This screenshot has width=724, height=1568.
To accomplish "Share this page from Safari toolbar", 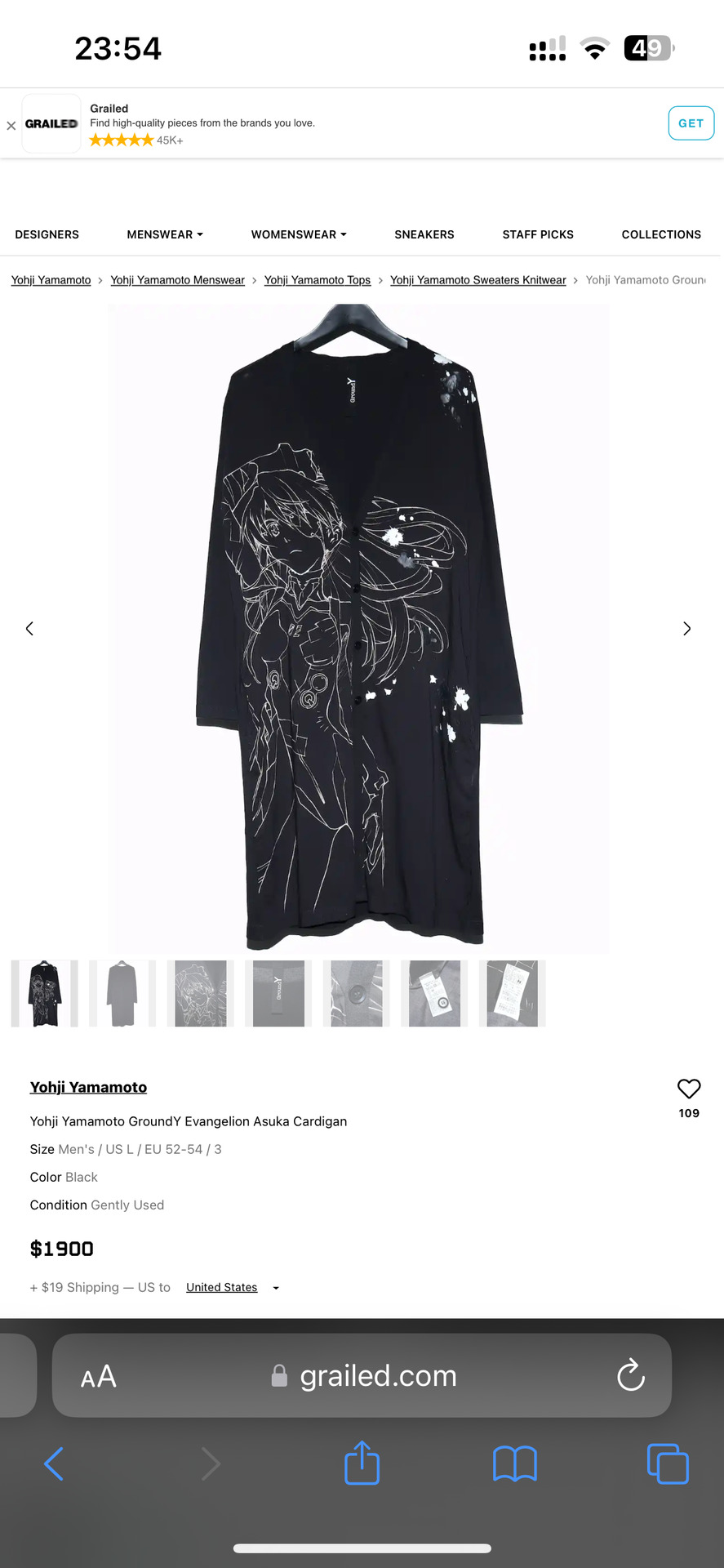I will [362, 1463].
